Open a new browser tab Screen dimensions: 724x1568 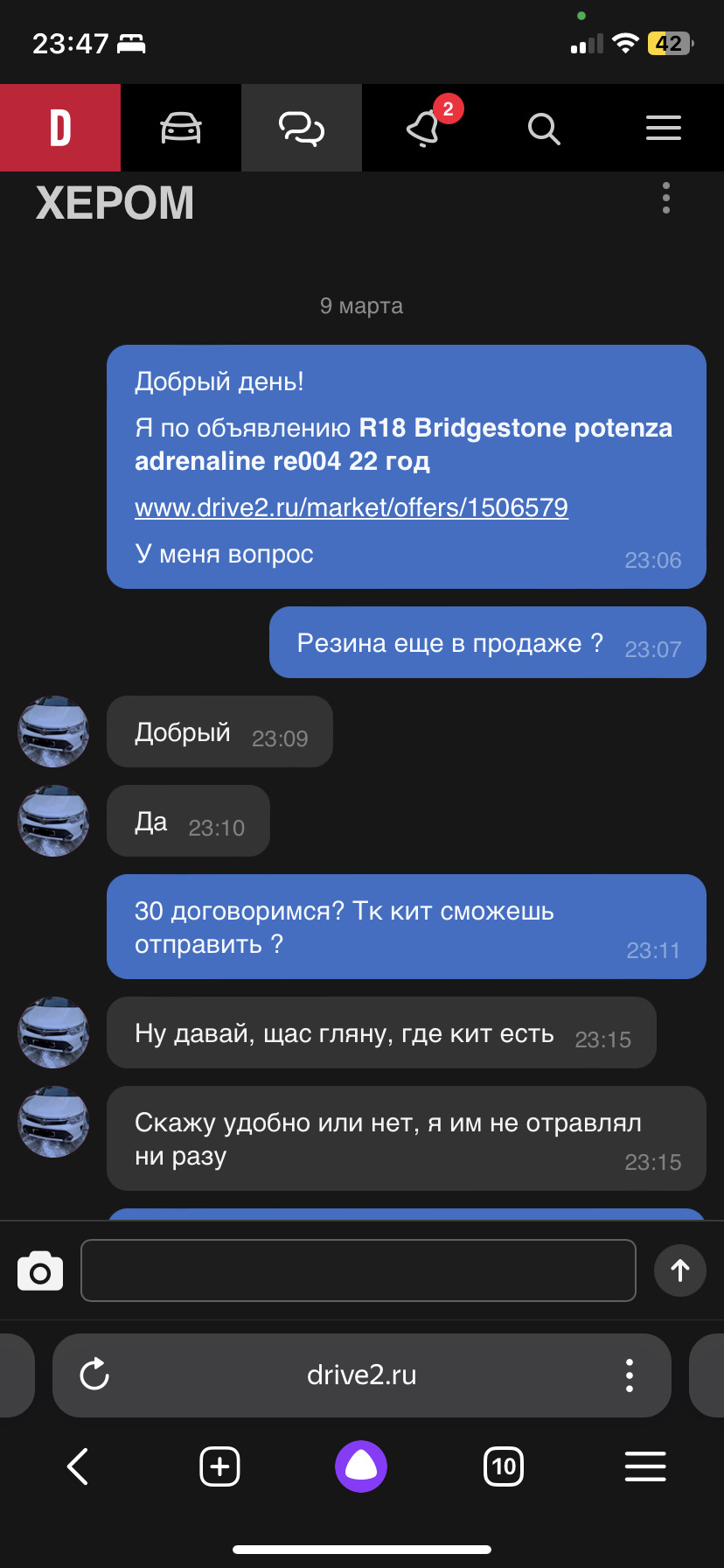pyautogui.click(x=219, y=1466)
